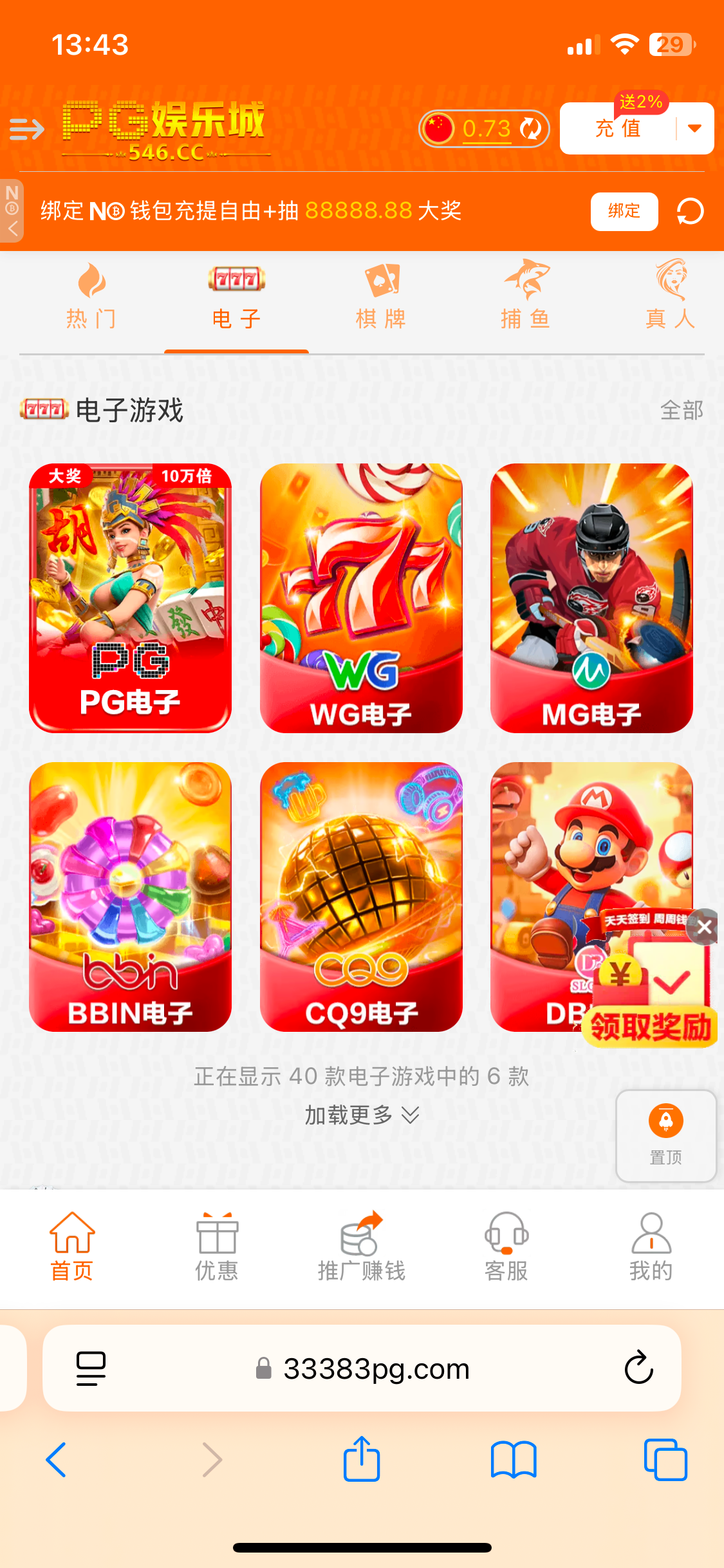Tap the 充值 recharge button
The height and width of the screenshot is (1568, 724).
[x=617, y=129]
